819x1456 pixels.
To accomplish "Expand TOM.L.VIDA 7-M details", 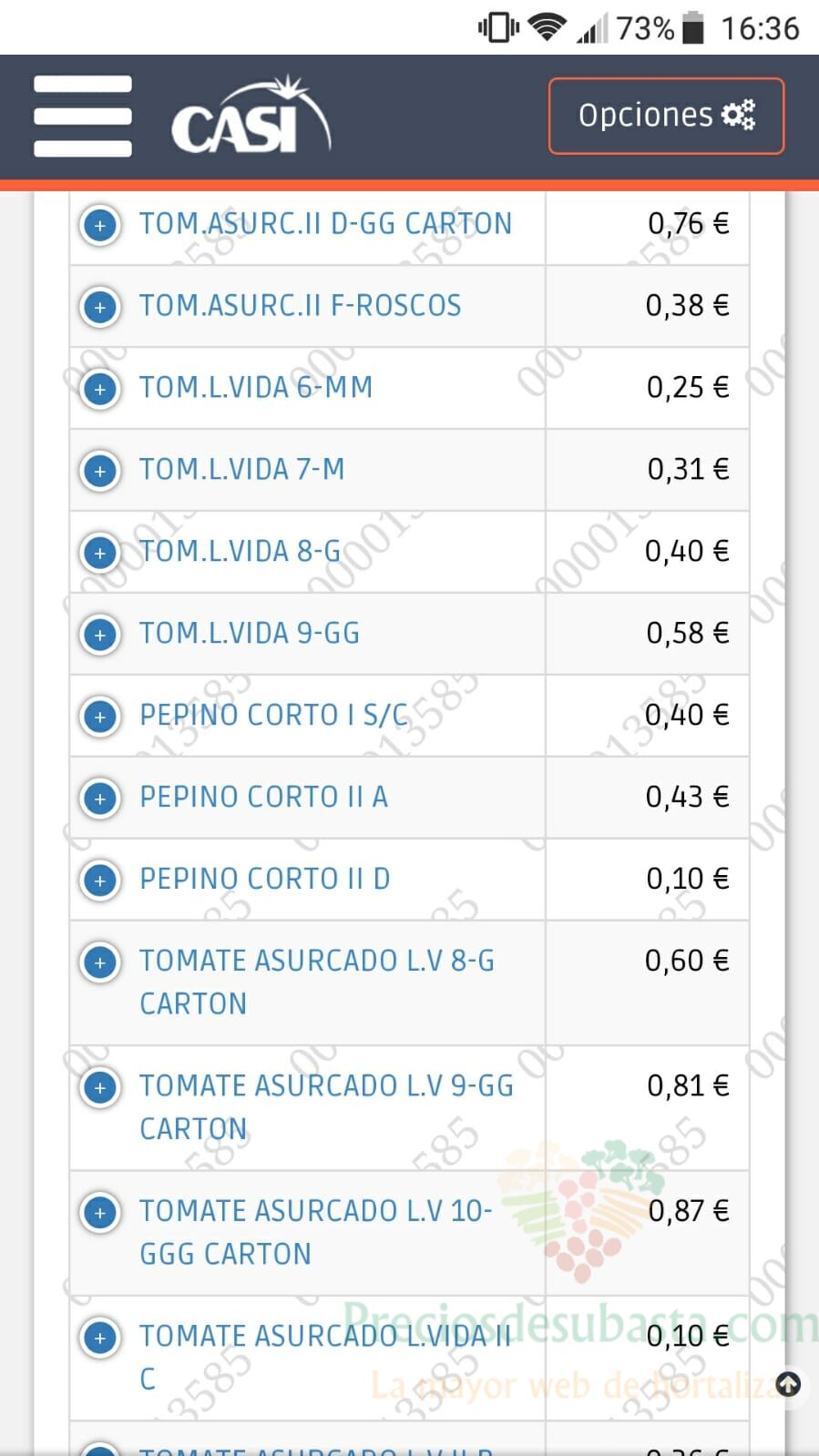I will pos(100,471).
